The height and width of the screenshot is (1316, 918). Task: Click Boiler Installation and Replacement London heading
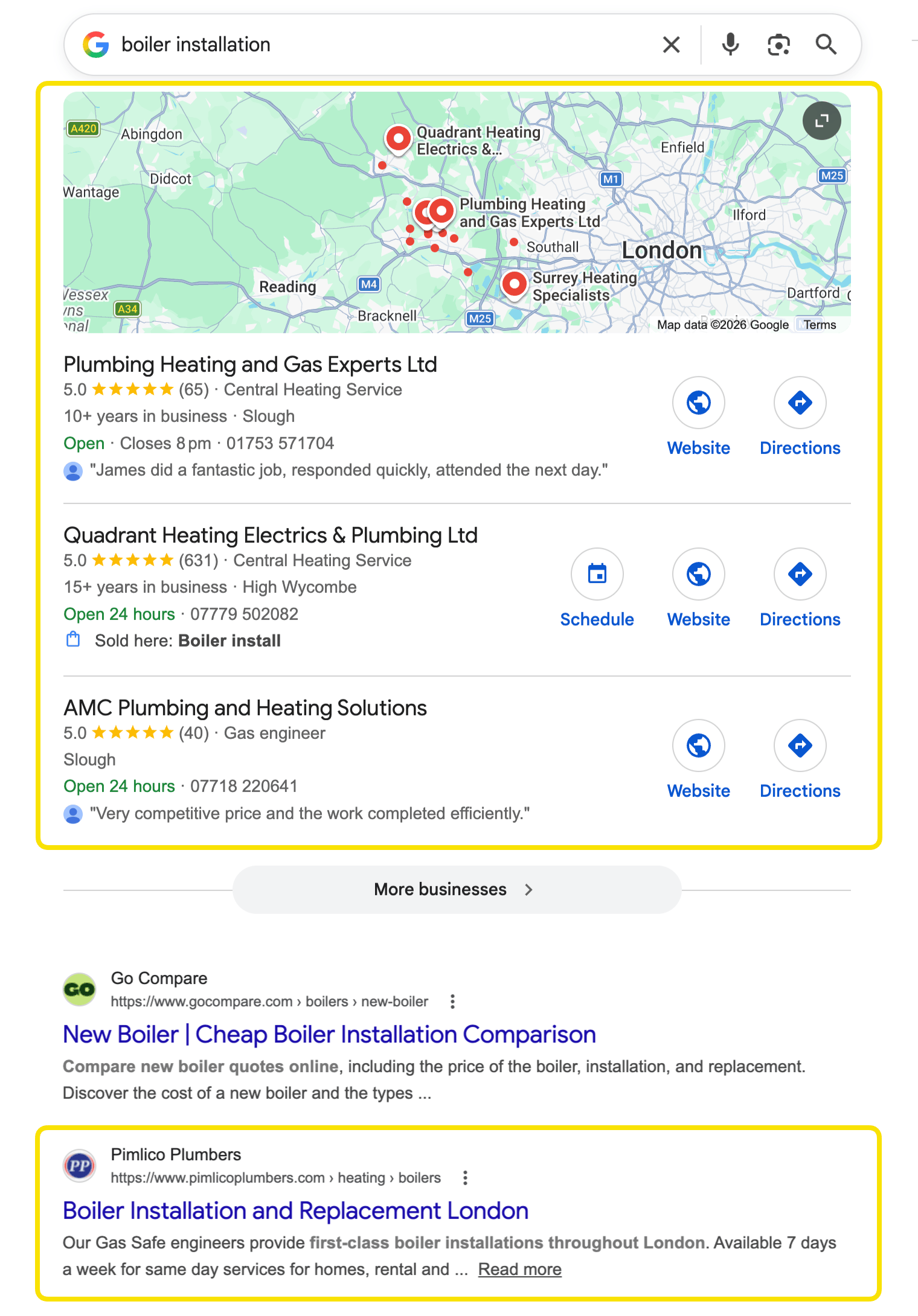tap(295, 1210)
